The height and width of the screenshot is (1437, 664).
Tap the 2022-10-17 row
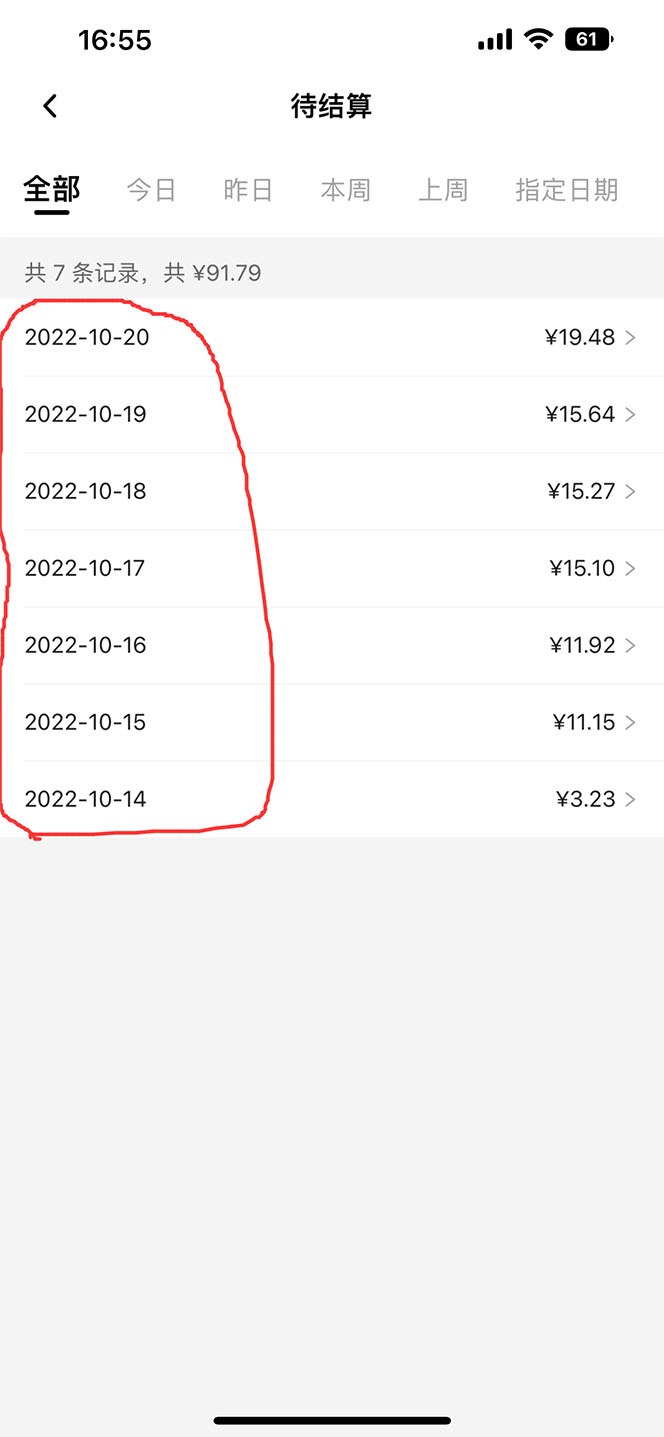[x=331, y=569]
